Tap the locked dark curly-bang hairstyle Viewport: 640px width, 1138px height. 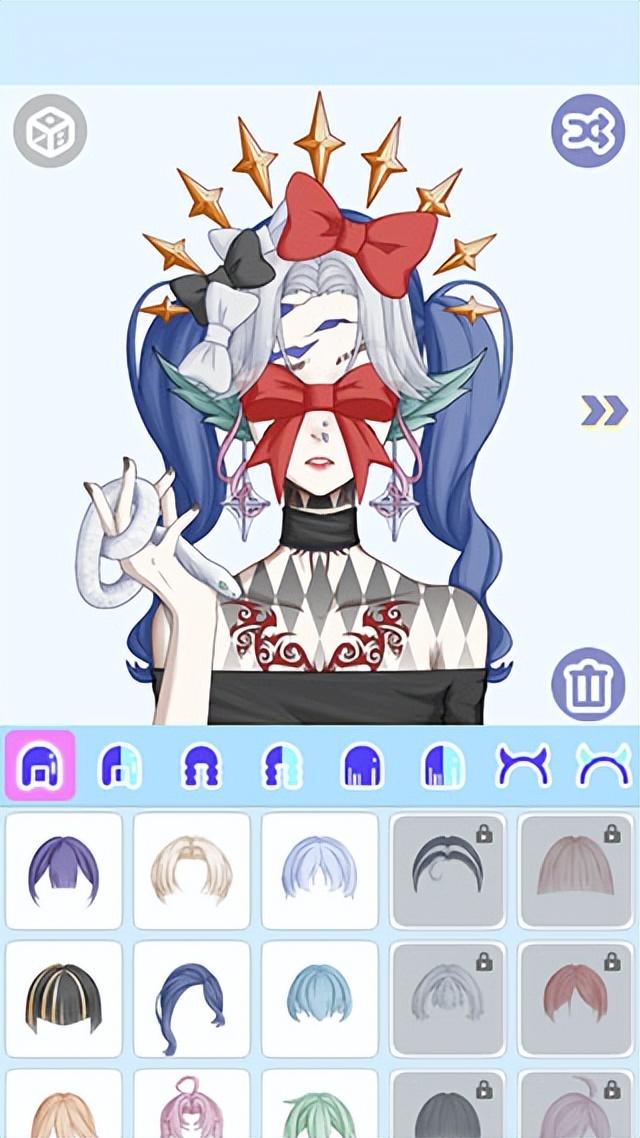click(448, 870)
